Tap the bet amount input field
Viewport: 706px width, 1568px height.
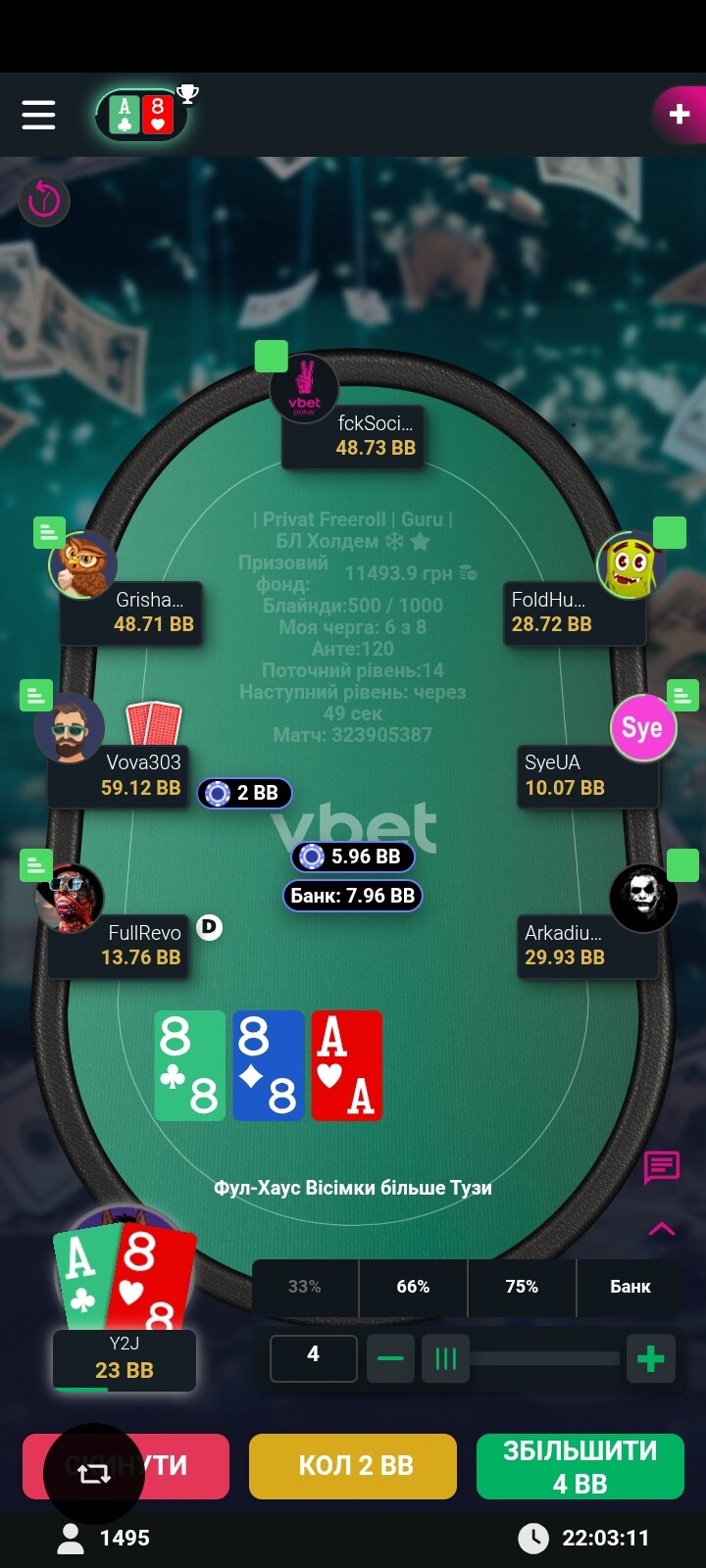(x=313, y=1357)
